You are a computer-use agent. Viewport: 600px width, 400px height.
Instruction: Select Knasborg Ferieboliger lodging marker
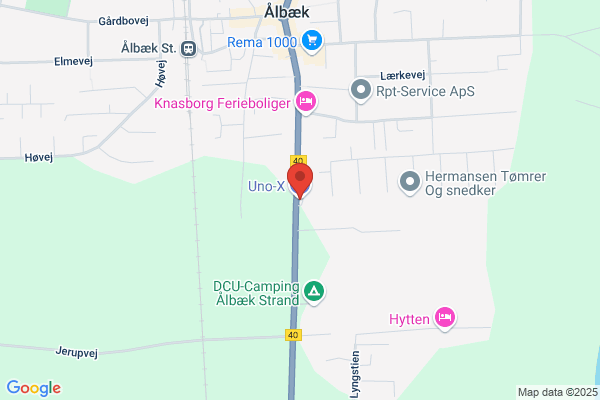click(x=307, y=101)
